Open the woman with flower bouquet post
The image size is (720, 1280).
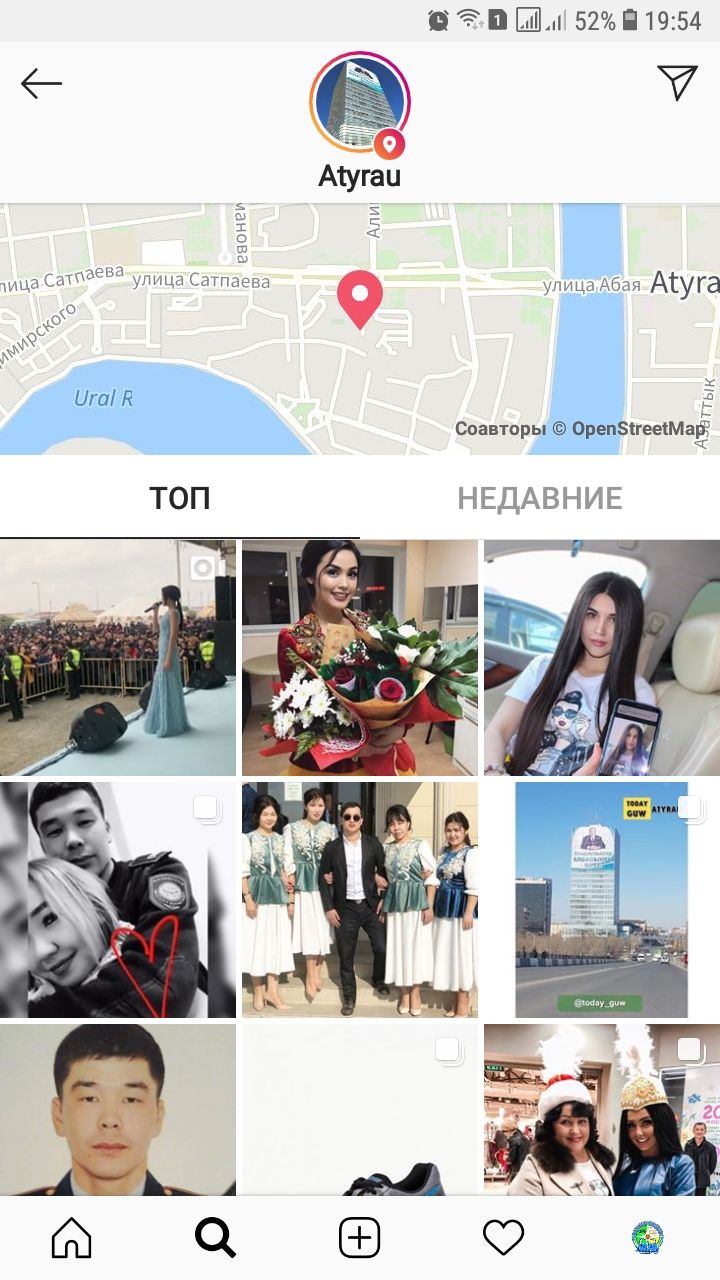click(360, 658)
